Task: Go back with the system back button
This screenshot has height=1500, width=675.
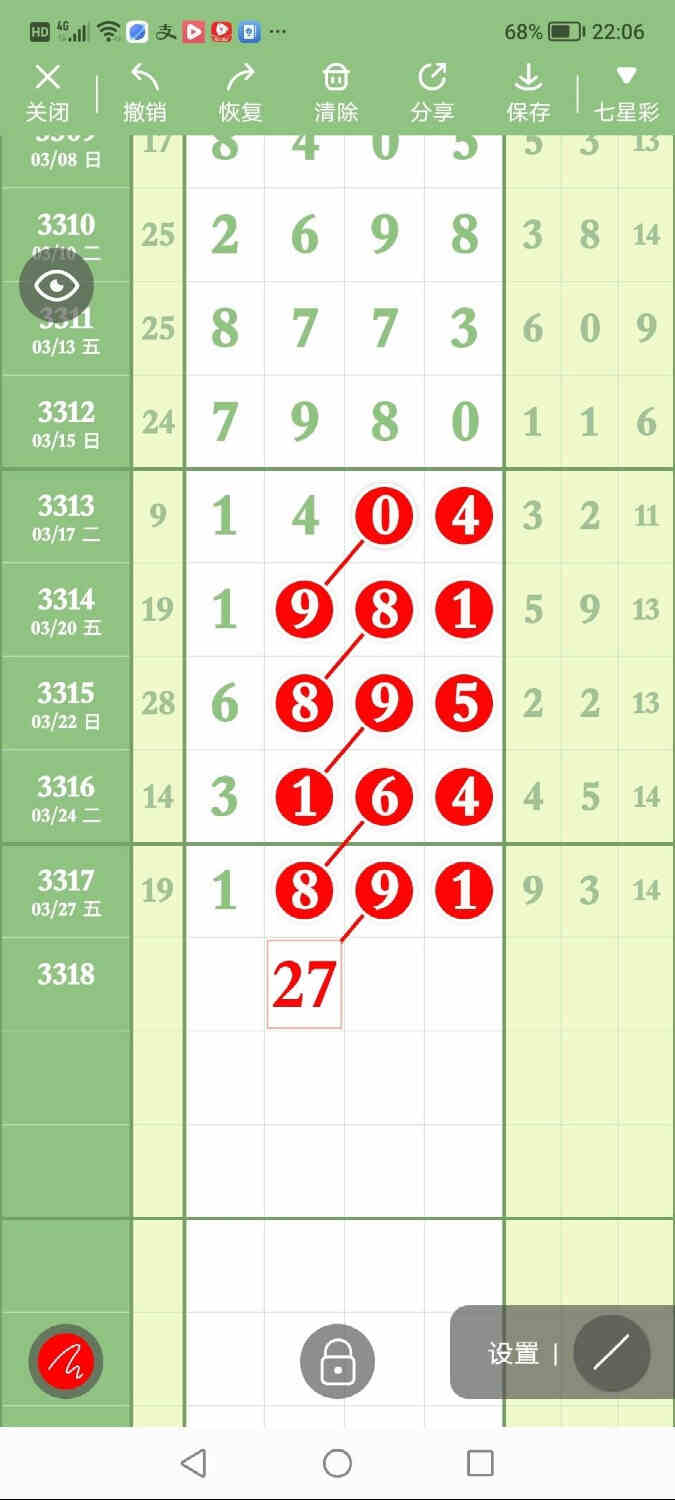Action: pyautogui.click(x=193, y=1464)
